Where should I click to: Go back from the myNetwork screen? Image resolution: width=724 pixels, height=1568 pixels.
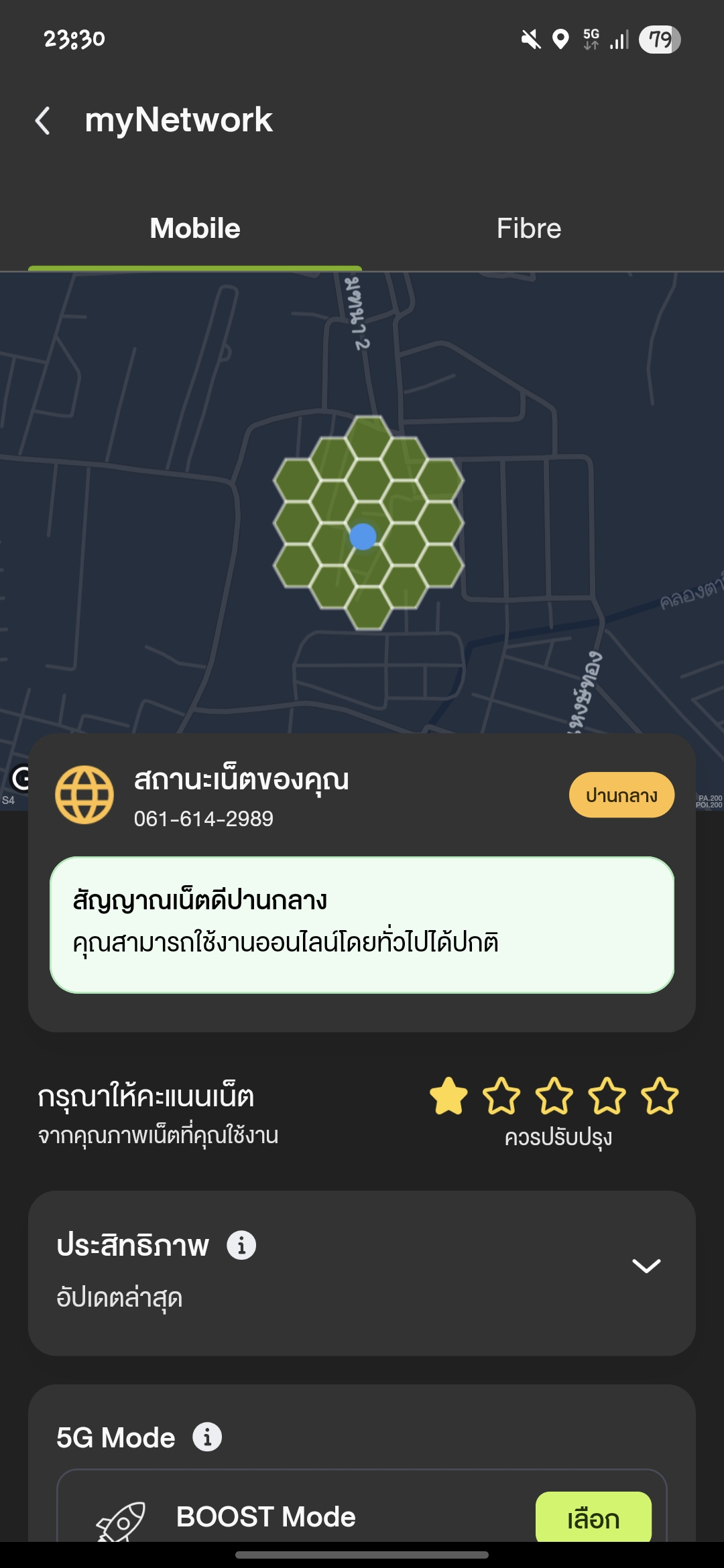(x=43, y=121)
